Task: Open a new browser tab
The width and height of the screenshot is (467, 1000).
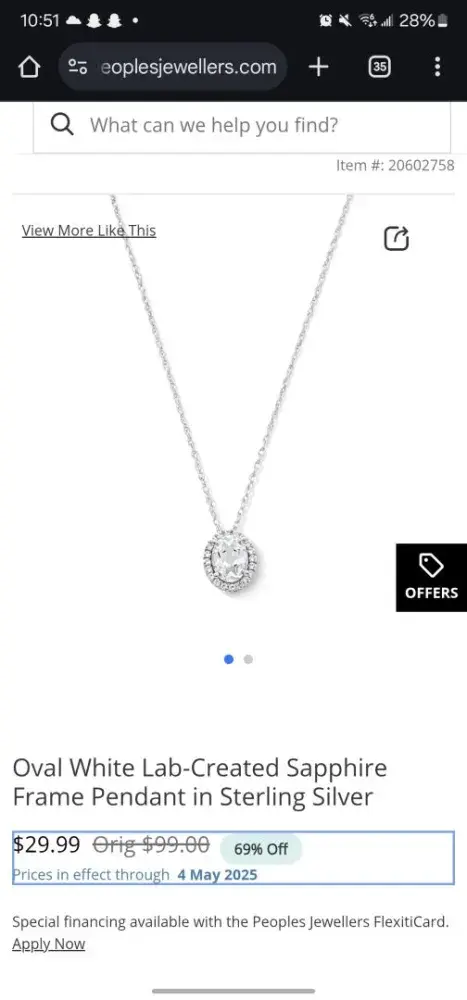Action: click(318, 67)
